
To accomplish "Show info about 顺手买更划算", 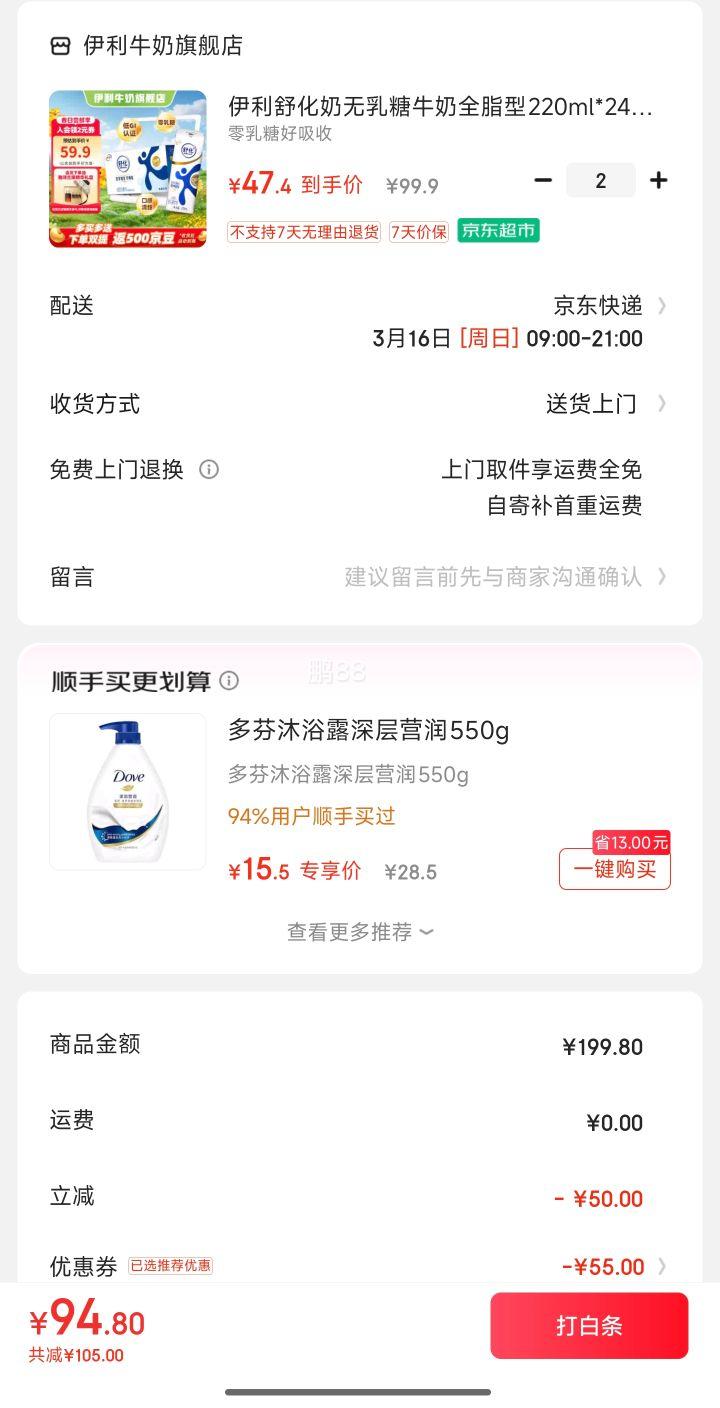I will 229,681.
